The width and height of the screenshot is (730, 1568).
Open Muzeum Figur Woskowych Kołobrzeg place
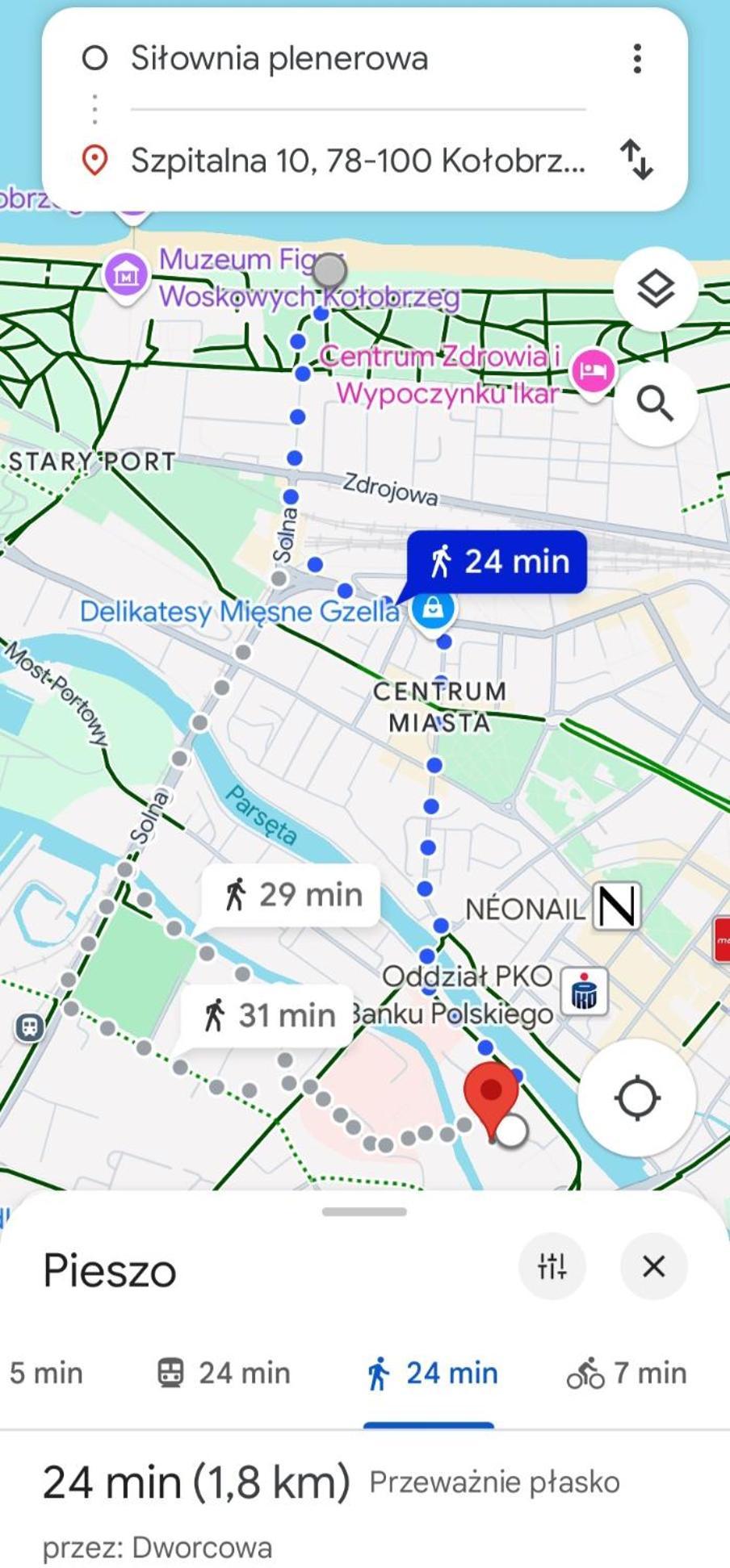point(127,276)
